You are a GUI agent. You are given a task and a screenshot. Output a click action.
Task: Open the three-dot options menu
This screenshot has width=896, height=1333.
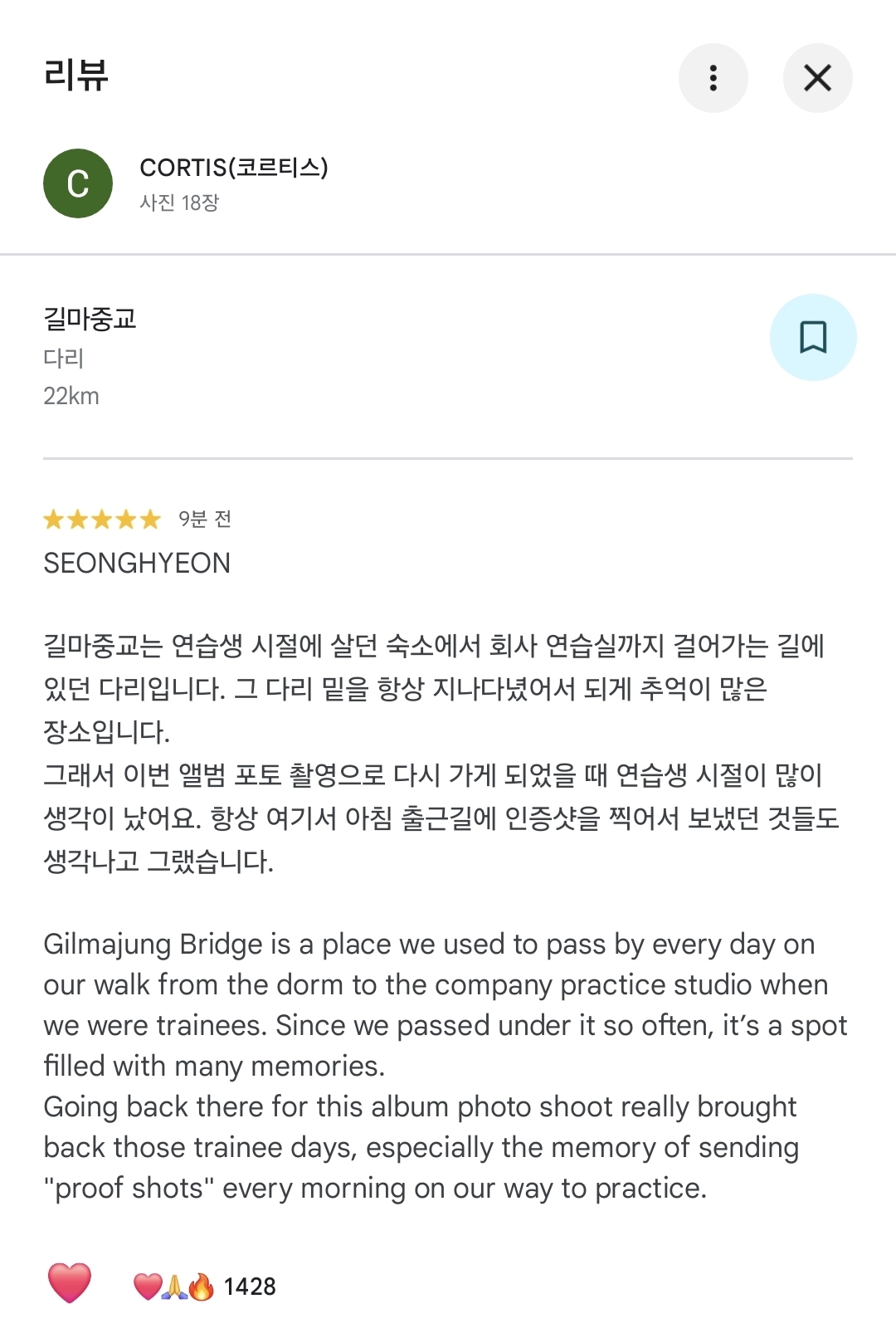tap(712, 77)
